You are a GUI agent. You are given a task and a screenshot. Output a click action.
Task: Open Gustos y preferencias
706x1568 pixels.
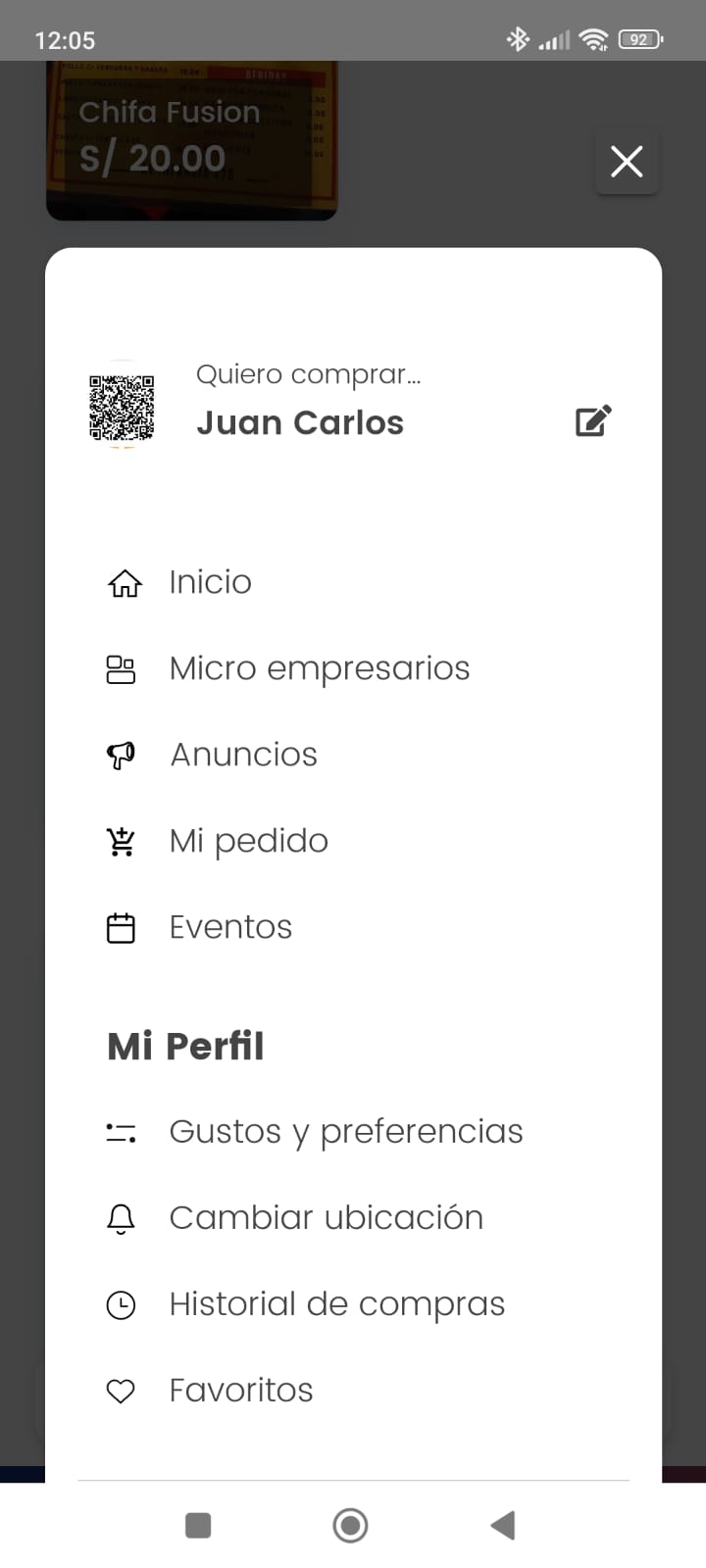click(353, 1132)
